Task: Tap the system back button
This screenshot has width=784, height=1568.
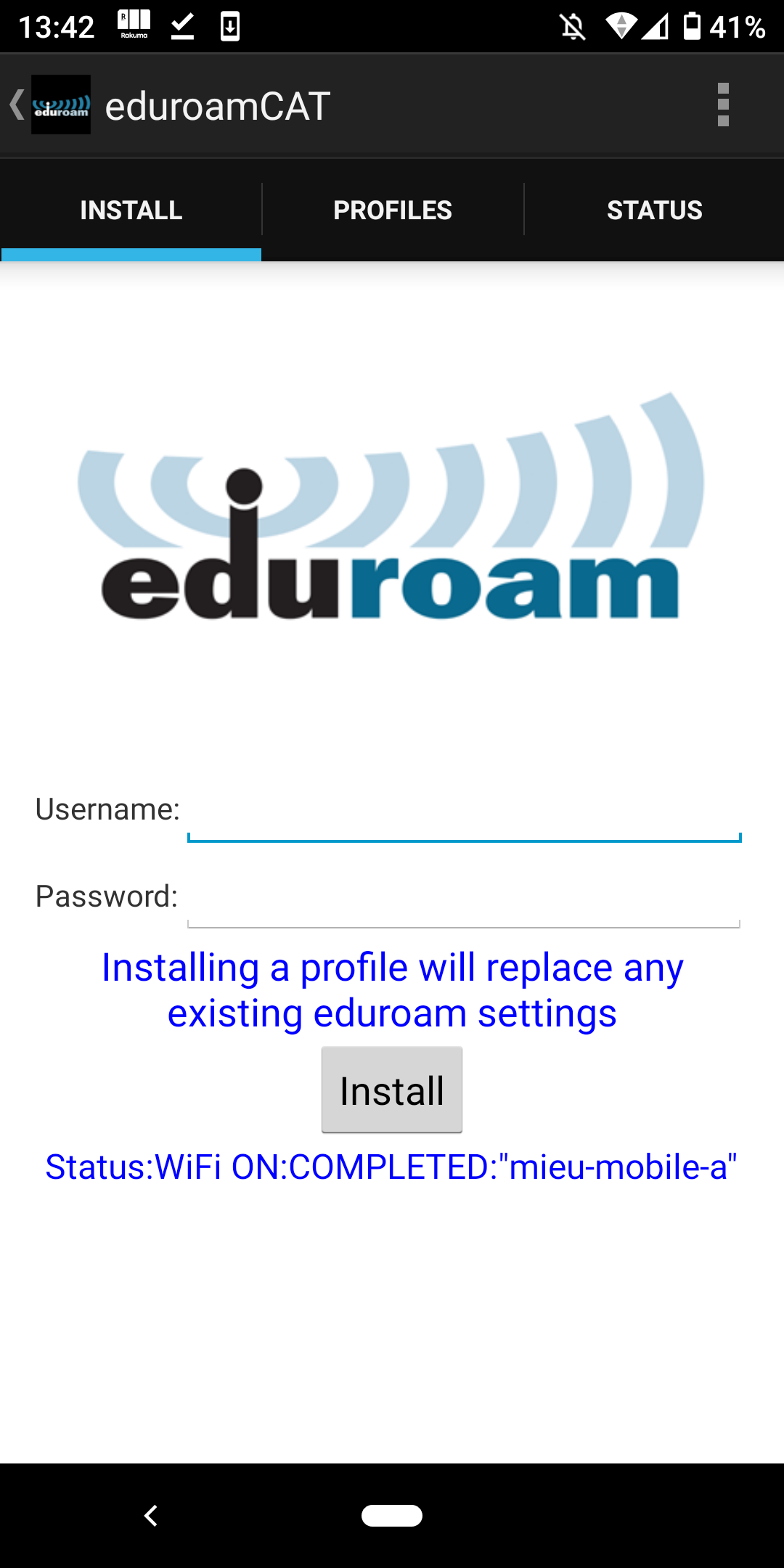Action: [151, 1516]
